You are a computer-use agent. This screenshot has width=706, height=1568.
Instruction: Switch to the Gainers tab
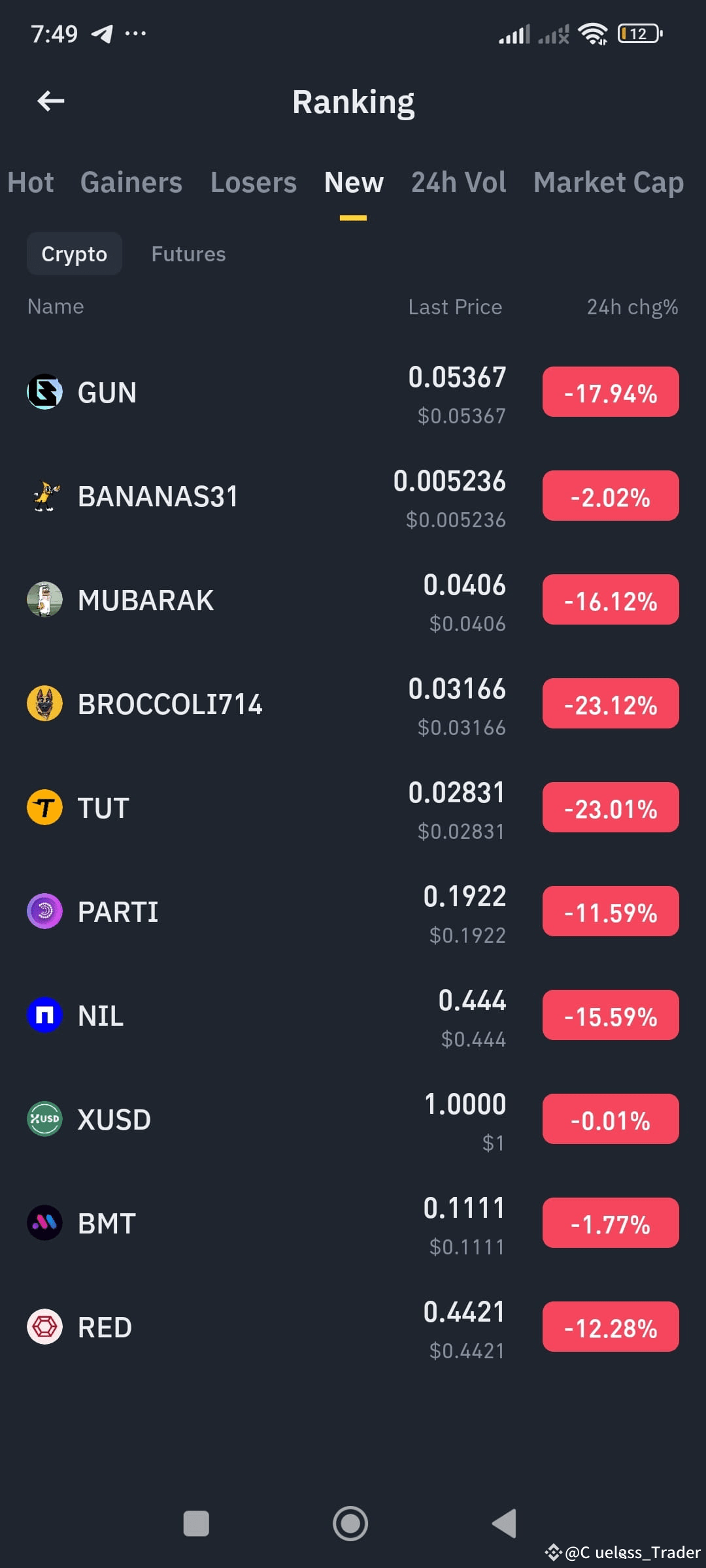(x=131, y=182)
